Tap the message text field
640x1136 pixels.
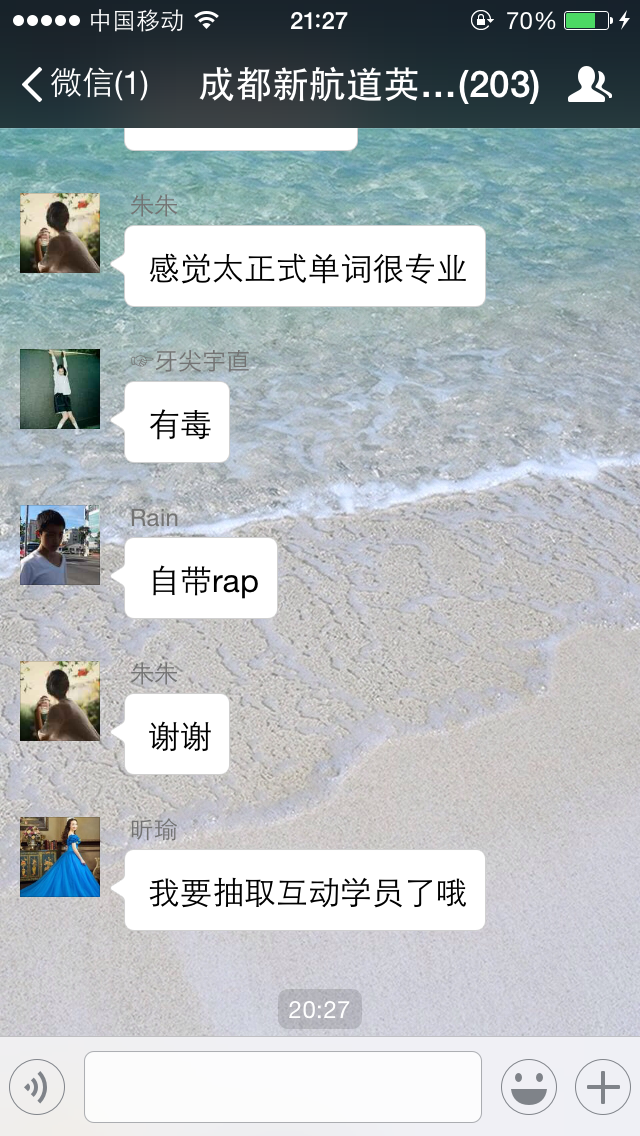283,1086
